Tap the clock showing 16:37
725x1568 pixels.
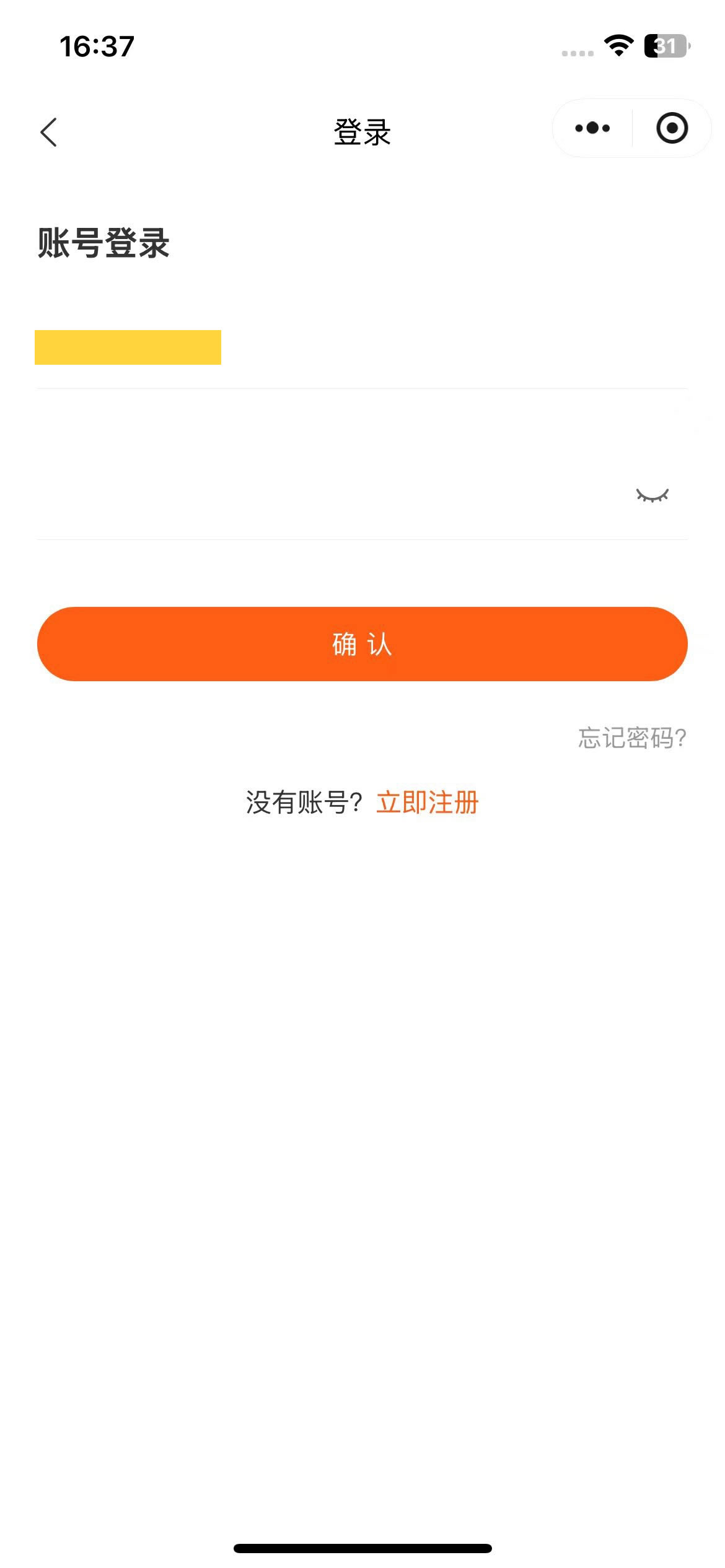(95, 44)
